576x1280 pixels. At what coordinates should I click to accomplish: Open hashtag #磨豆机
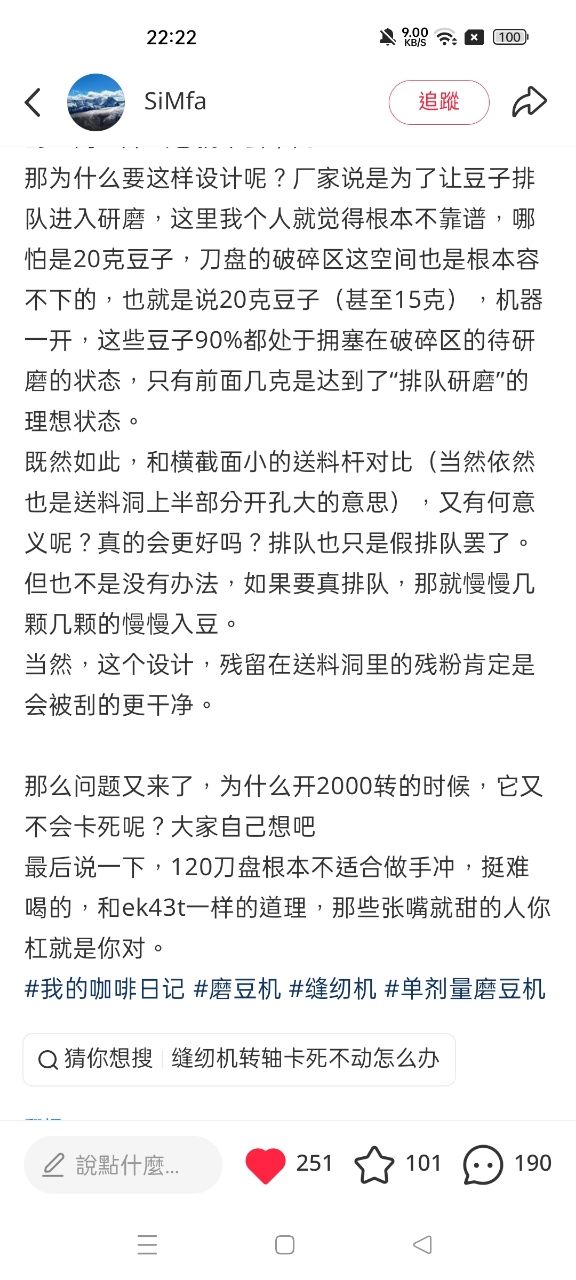(x=237, y=990)
